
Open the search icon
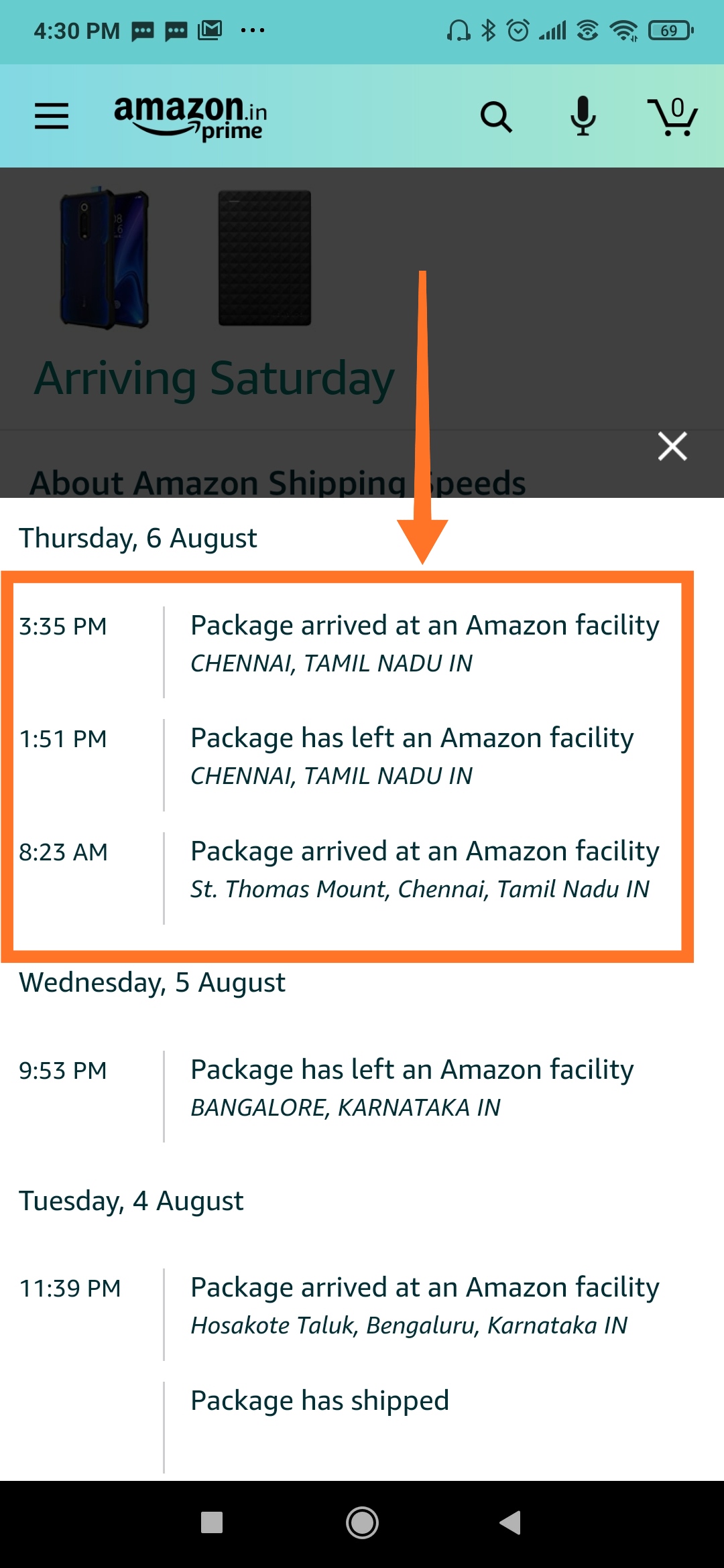pyautogui.click(x=496, y=117)
